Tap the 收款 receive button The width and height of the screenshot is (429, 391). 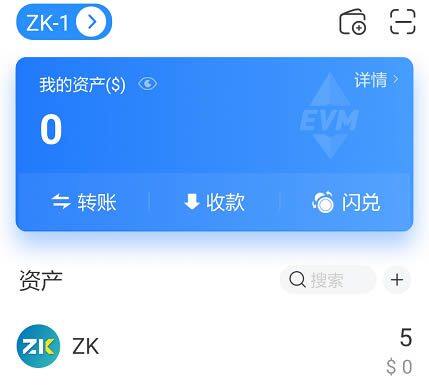click(x=214, y=202)
